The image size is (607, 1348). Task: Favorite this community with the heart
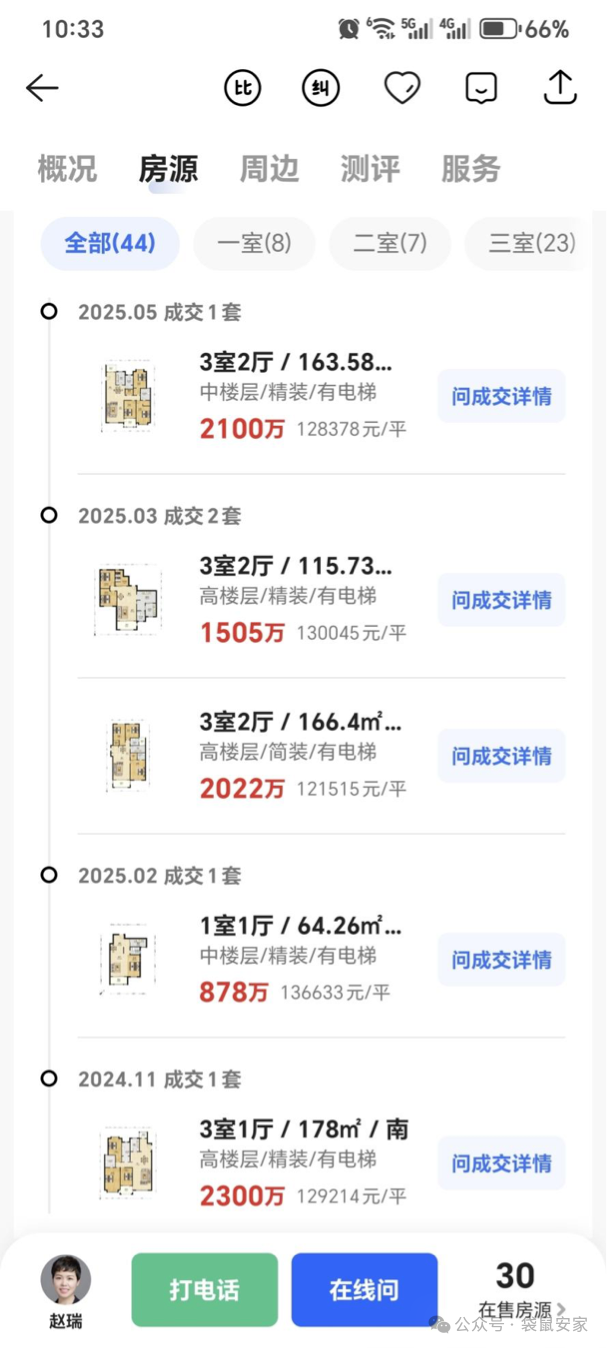coord(402,88)
